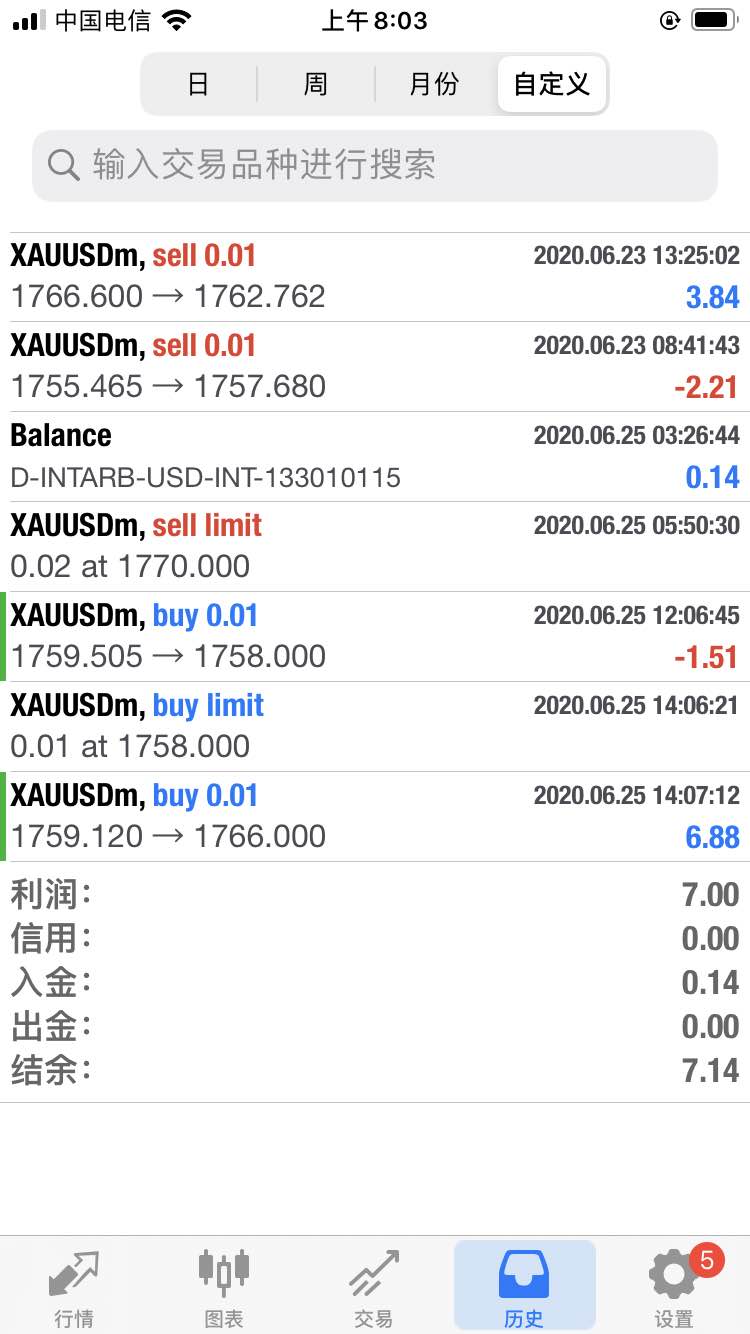The image size is (750, 1334).
Task: Go to the 行情 quotes tab
Action: point(74,1287)
